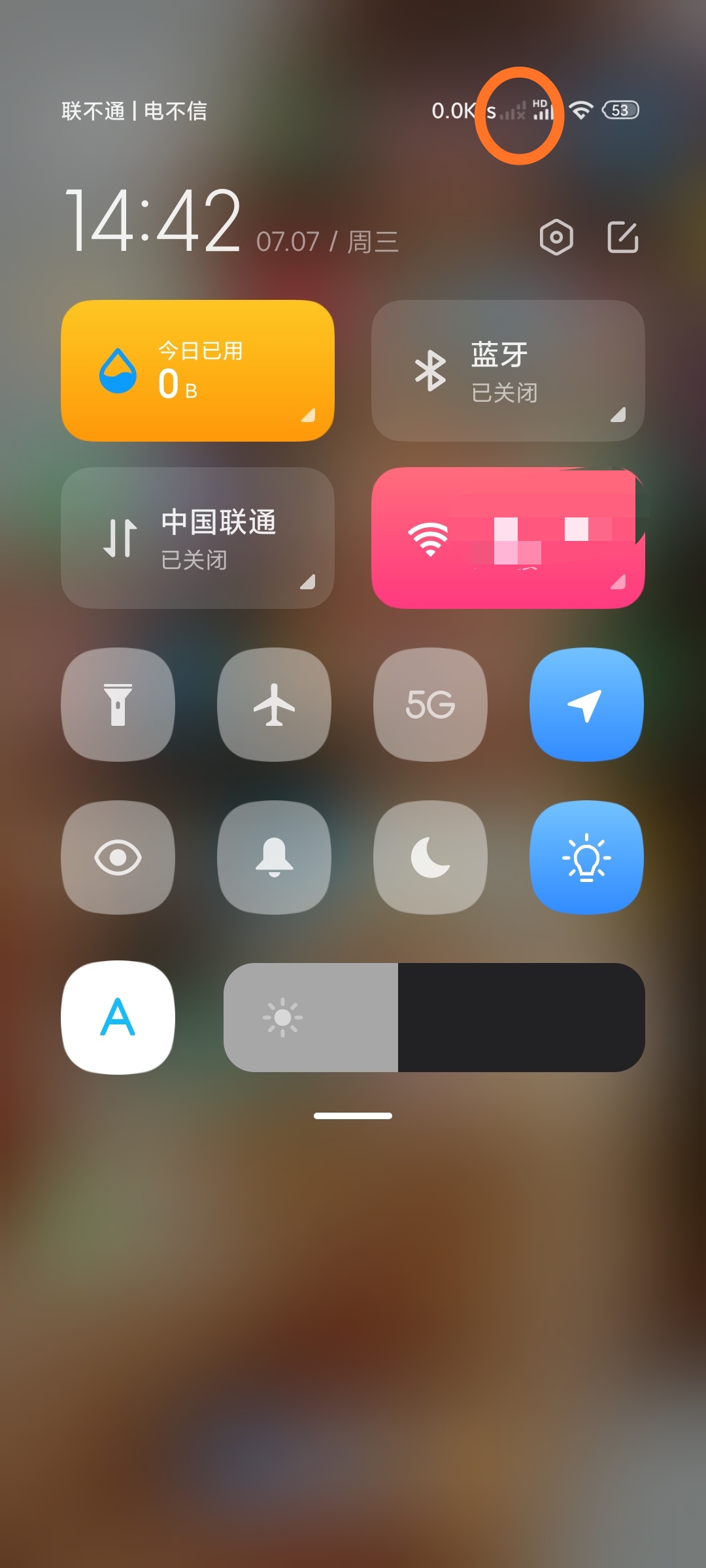This screenshot has height=1568, width=706.
Task: Turn off the blue lightbulb tile
Action: coord(586,857)
